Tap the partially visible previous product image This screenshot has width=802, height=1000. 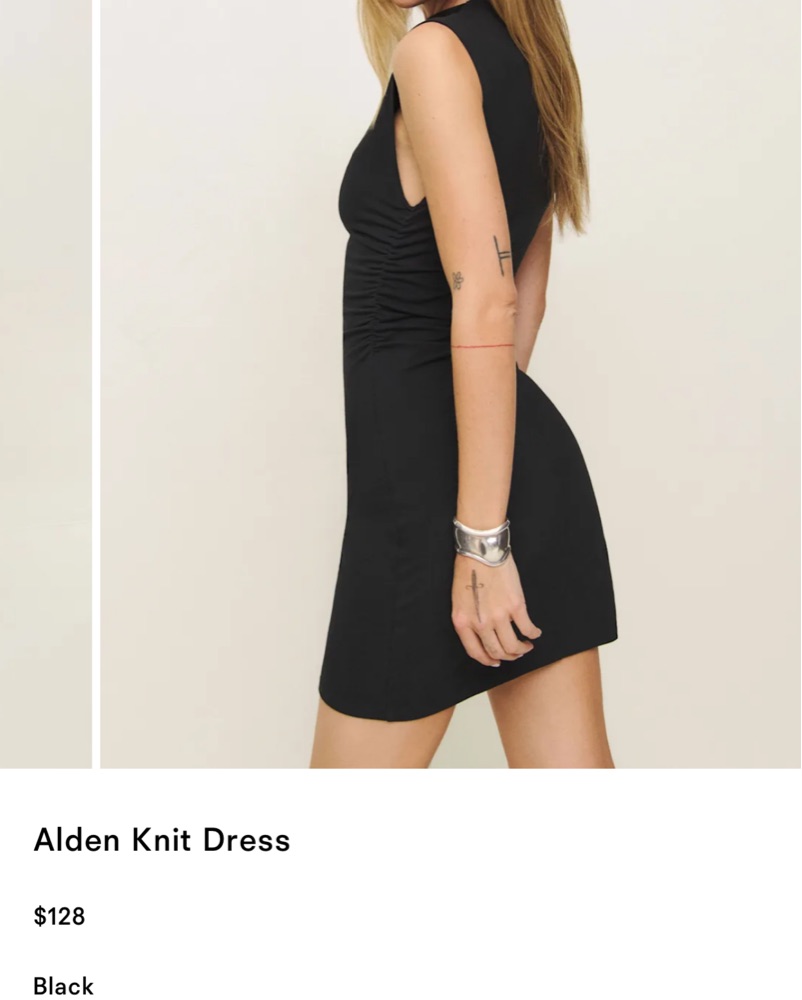point(45,384)
